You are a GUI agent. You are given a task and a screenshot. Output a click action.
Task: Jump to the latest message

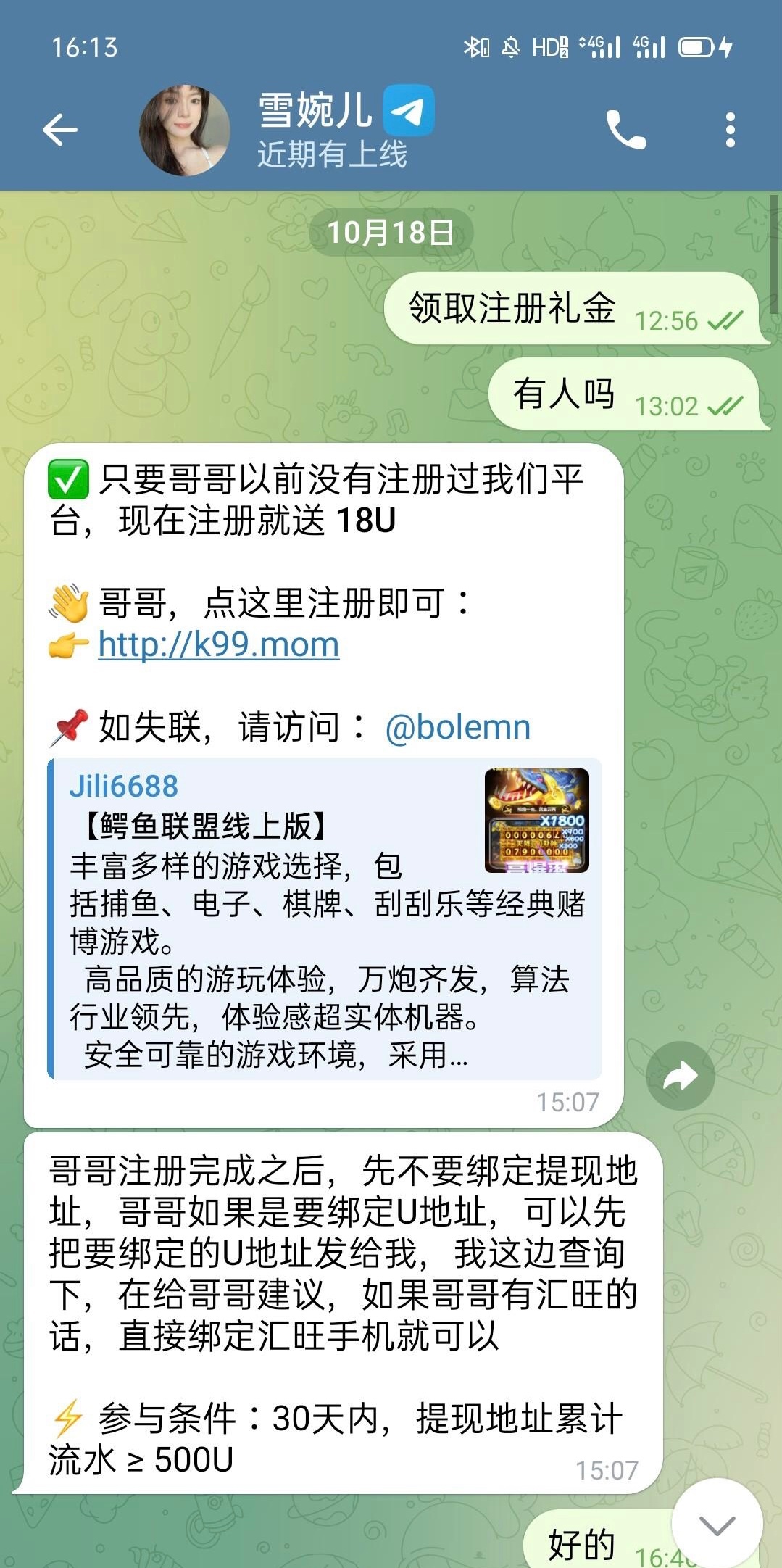[717, 1524]
